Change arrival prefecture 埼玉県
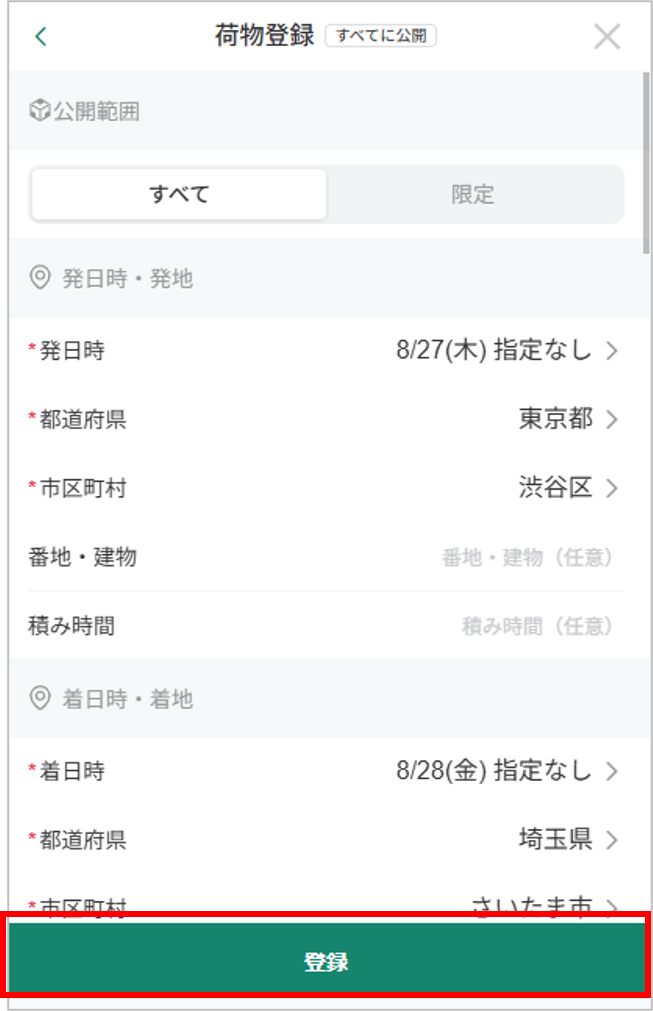 click(326, 839)
